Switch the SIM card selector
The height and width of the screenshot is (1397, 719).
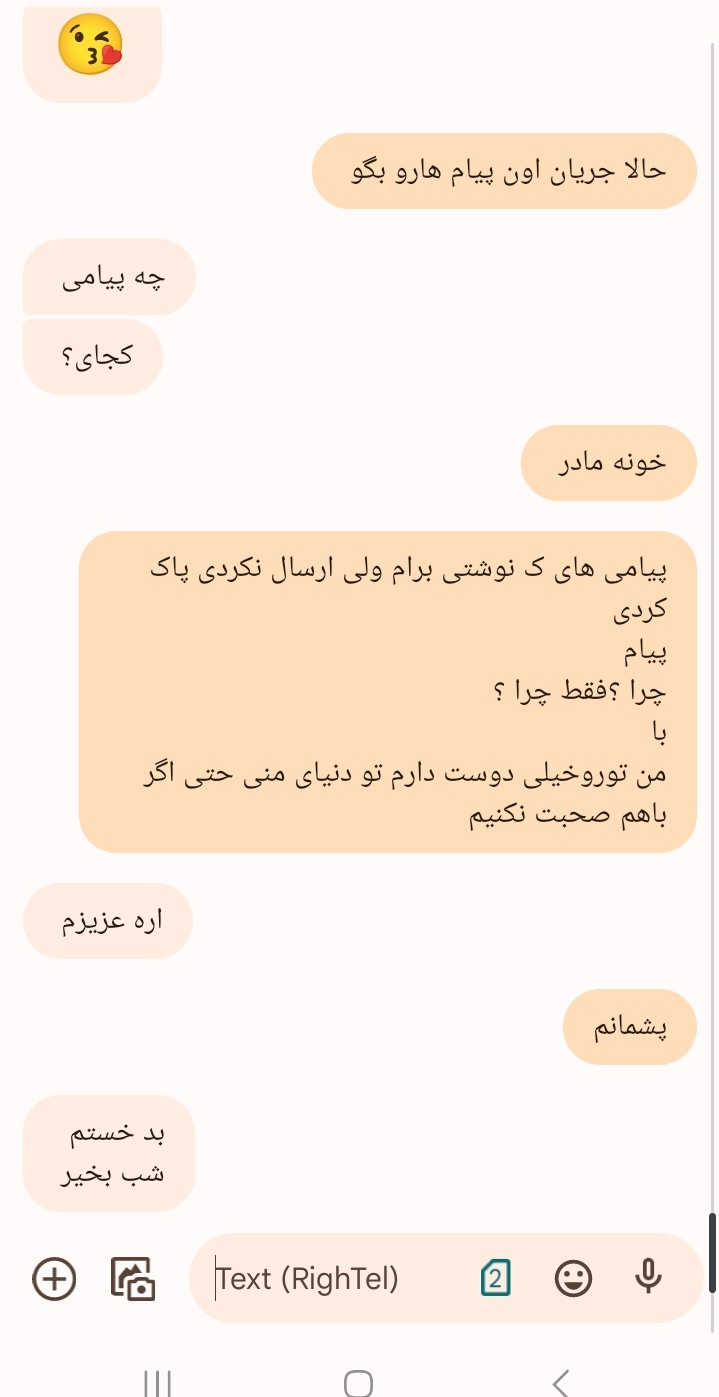tap(496, 1278)
